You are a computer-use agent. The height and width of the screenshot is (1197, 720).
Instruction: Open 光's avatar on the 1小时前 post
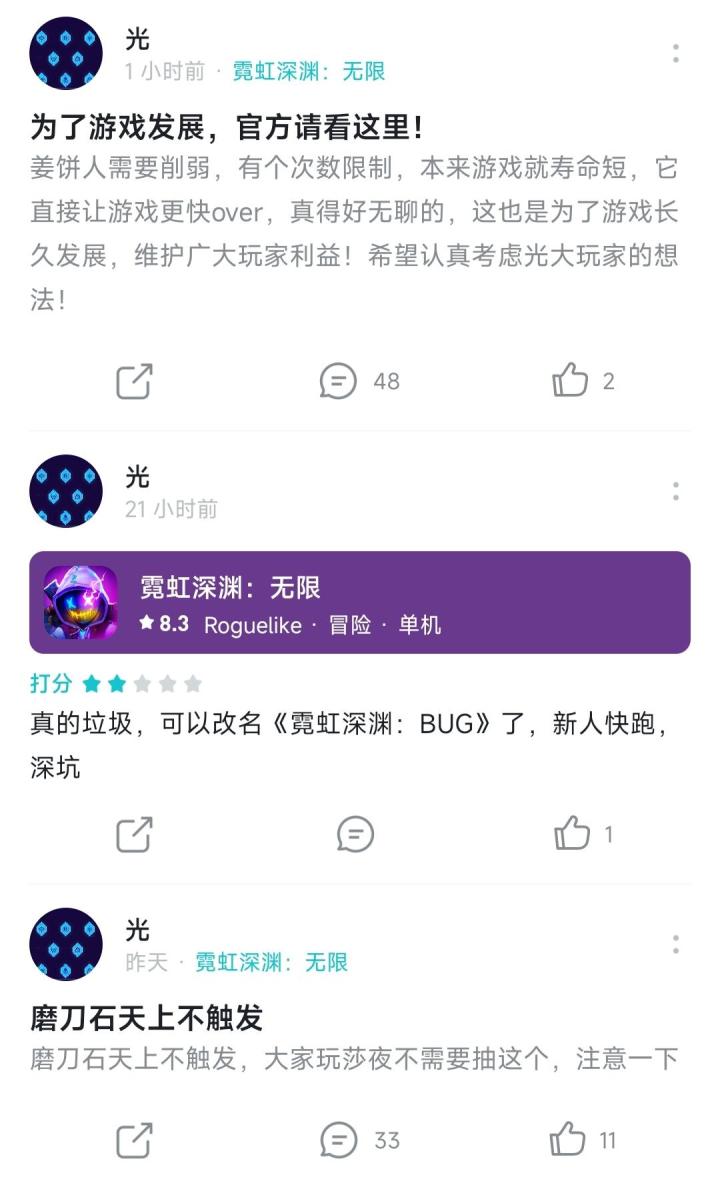66,53
